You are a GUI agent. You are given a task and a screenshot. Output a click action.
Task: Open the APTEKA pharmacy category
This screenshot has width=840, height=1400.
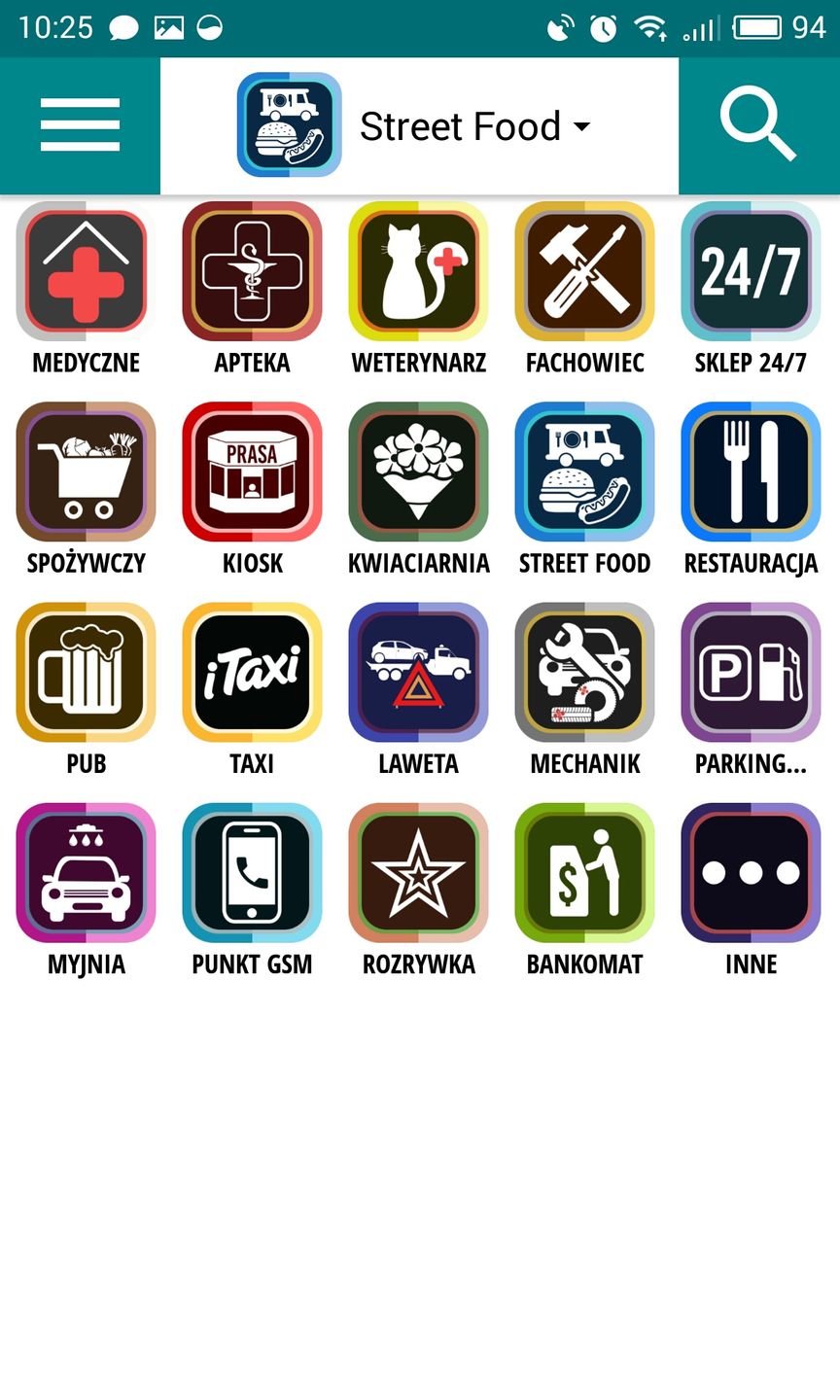[x=252, y=272]
